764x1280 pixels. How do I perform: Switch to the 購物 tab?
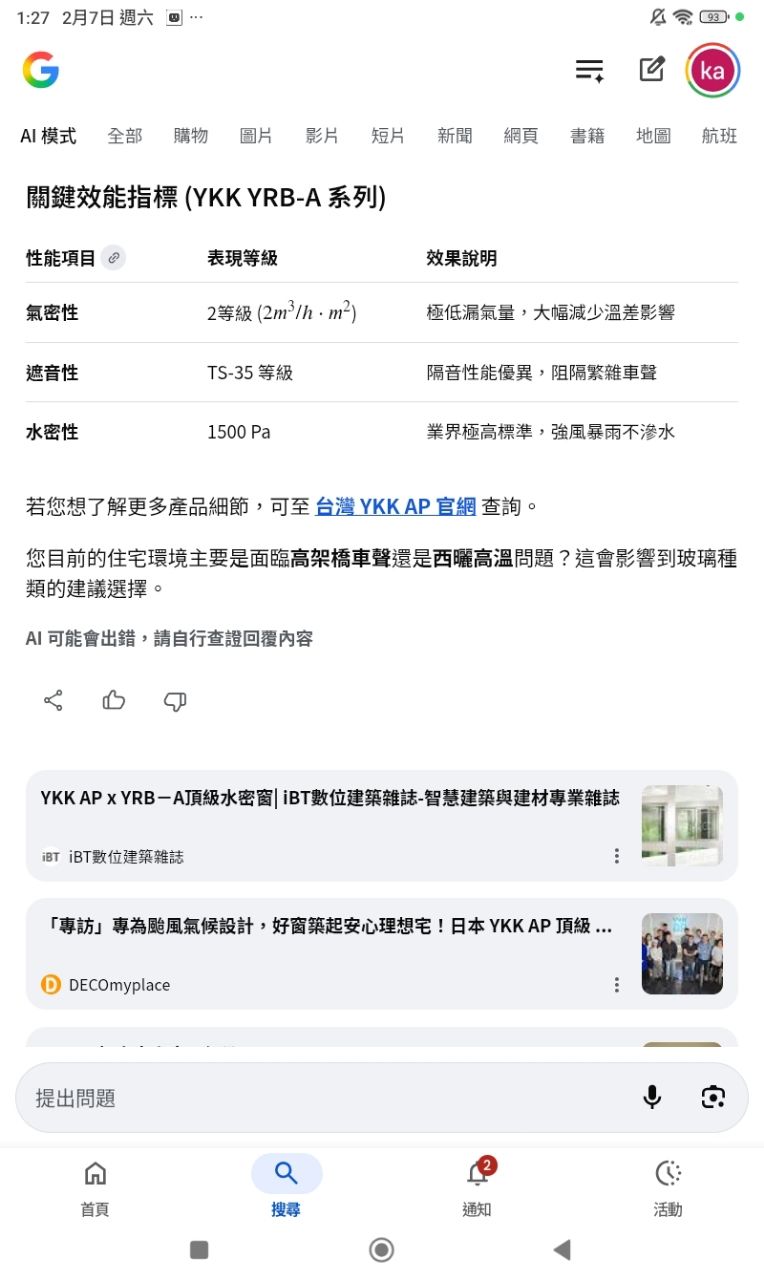pyautogui.click(x=191, y=136)
